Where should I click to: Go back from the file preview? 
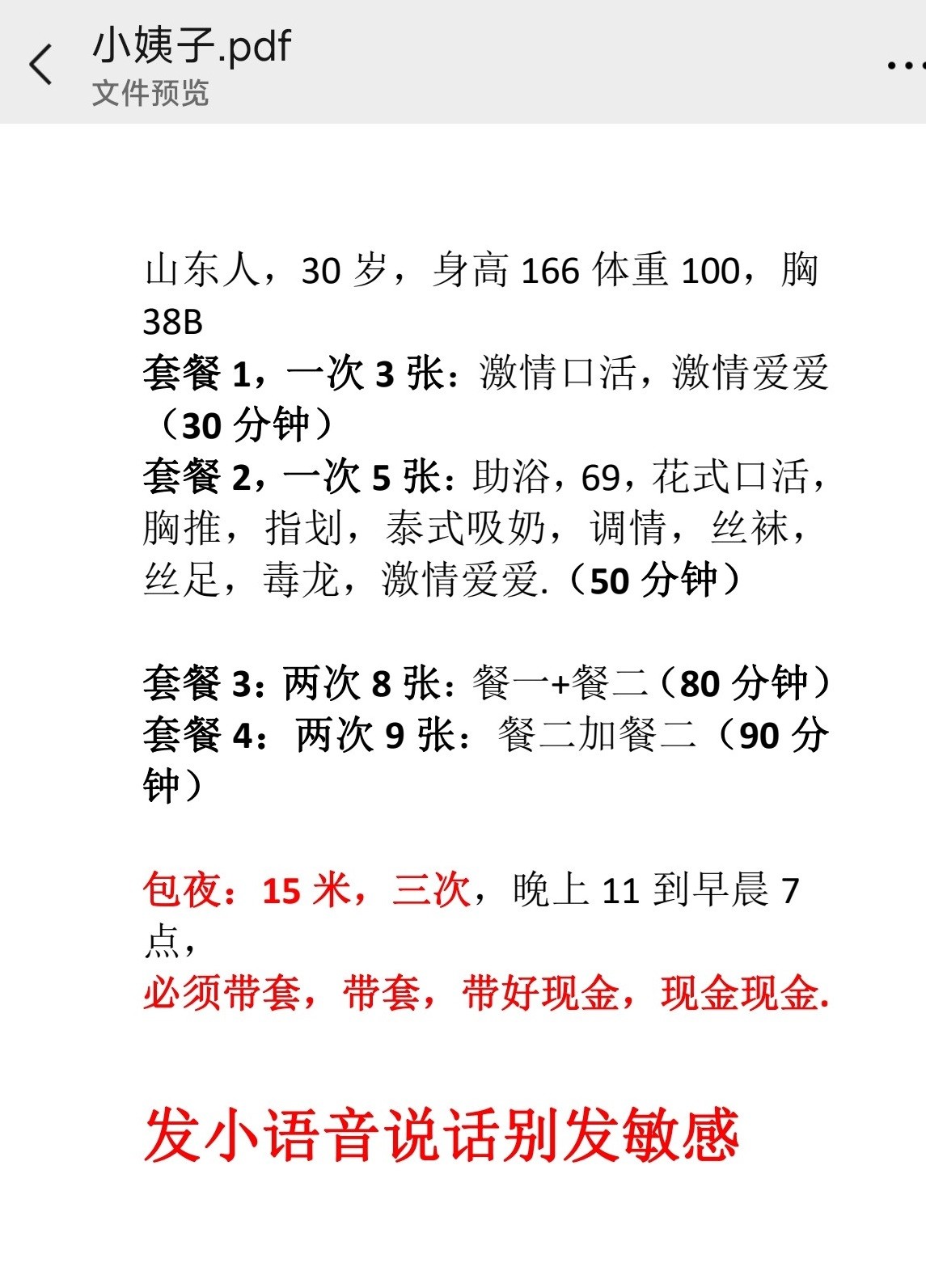tap(40, 64)
